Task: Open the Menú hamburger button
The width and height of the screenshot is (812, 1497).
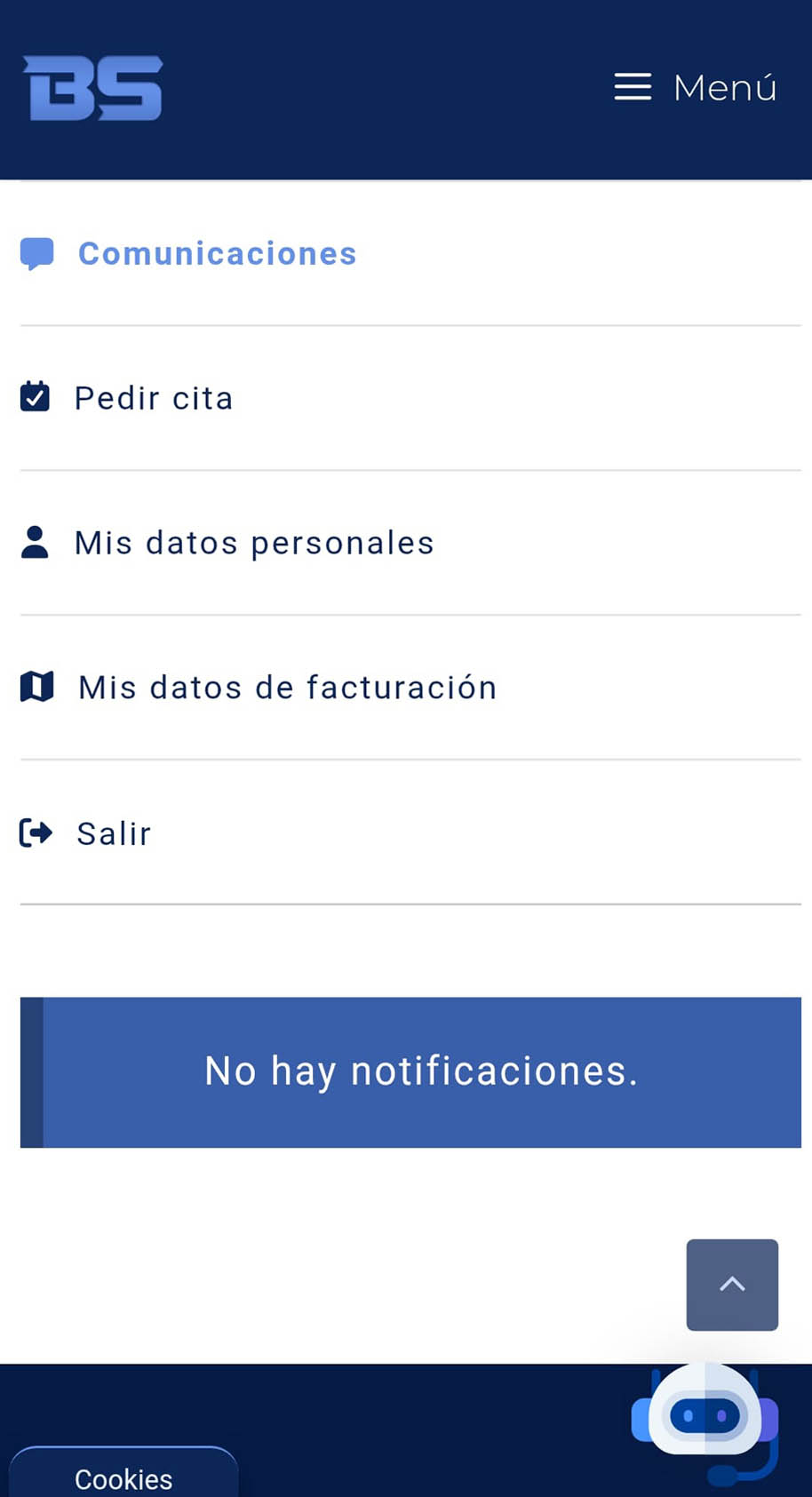Action: pos(695,88)
